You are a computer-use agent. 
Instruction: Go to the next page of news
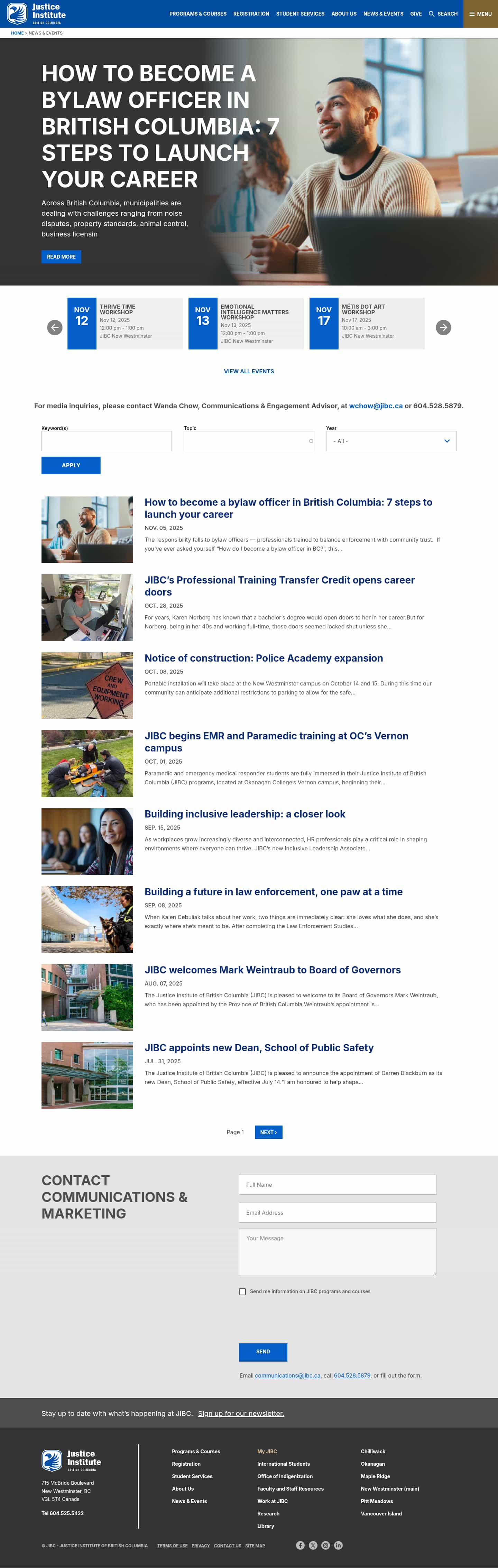point(268,1132)
